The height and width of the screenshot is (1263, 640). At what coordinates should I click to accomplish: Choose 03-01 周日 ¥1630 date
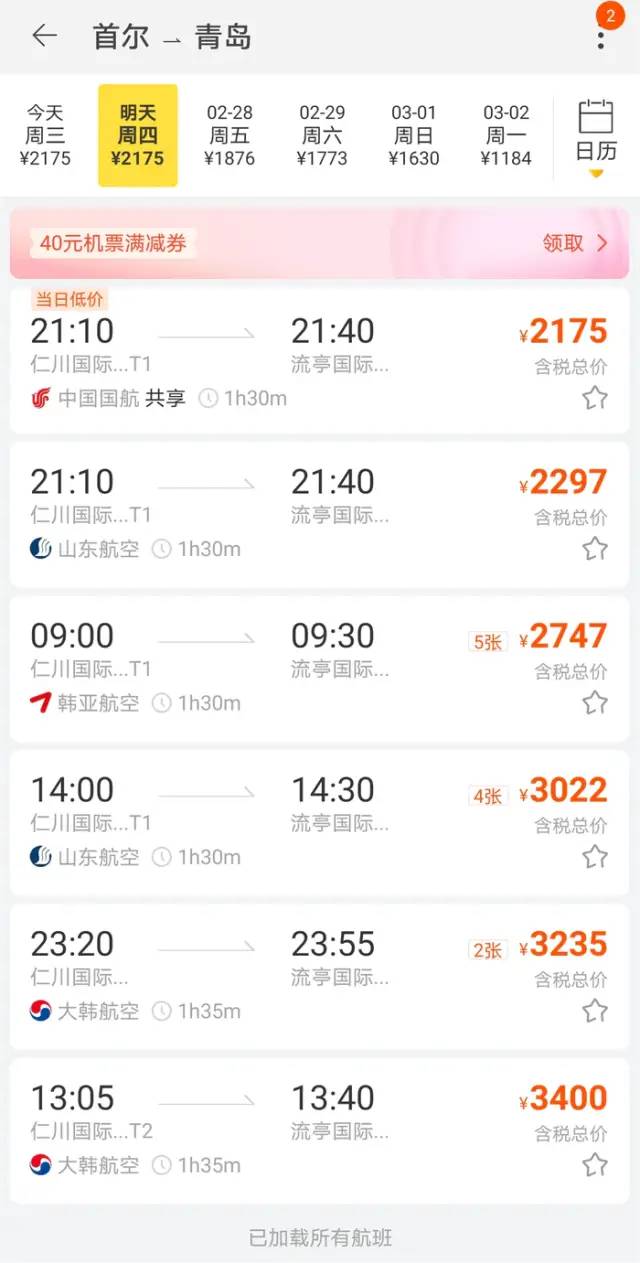click(414, 135)
